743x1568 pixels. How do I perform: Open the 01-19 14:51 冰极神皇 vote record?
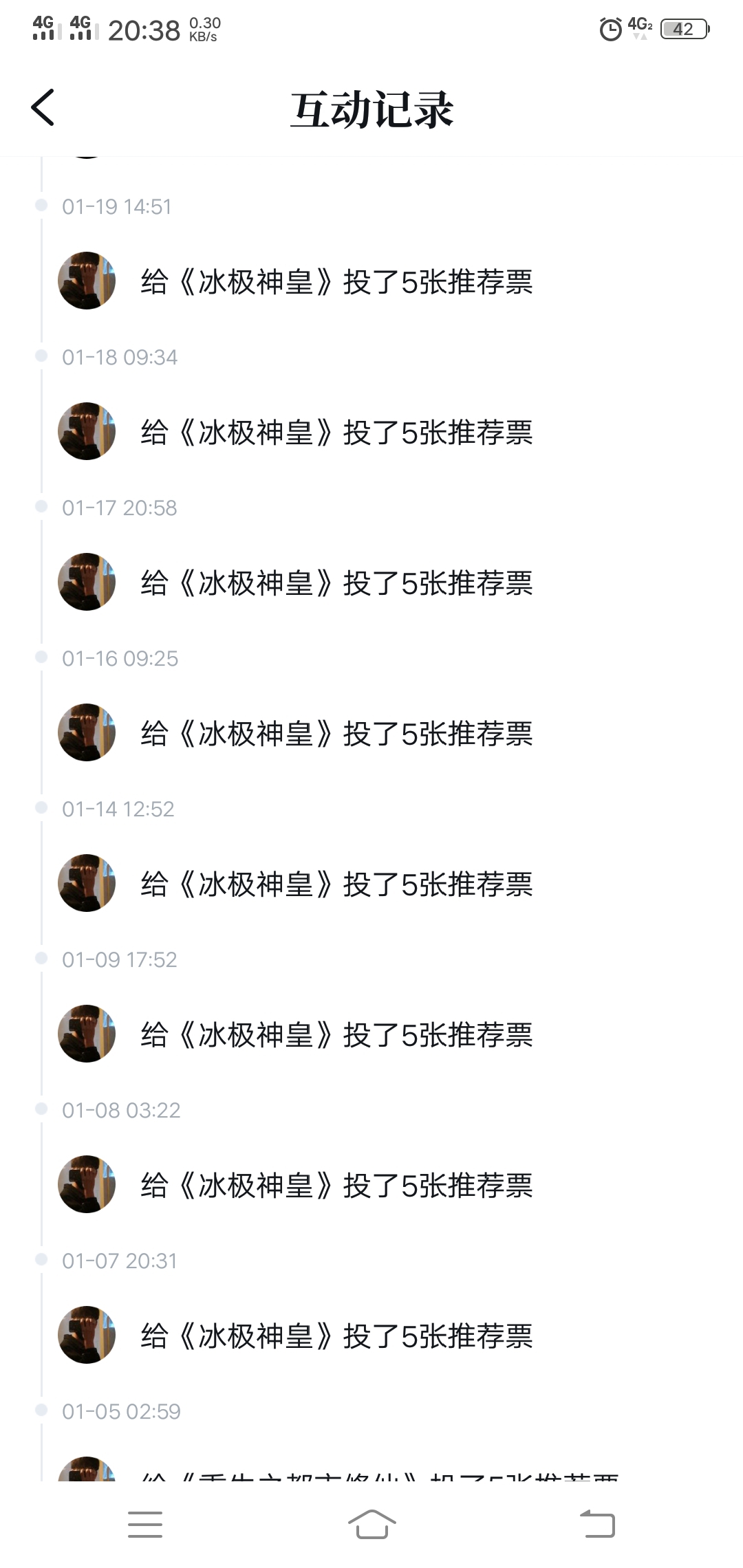(x=336, y=282)
